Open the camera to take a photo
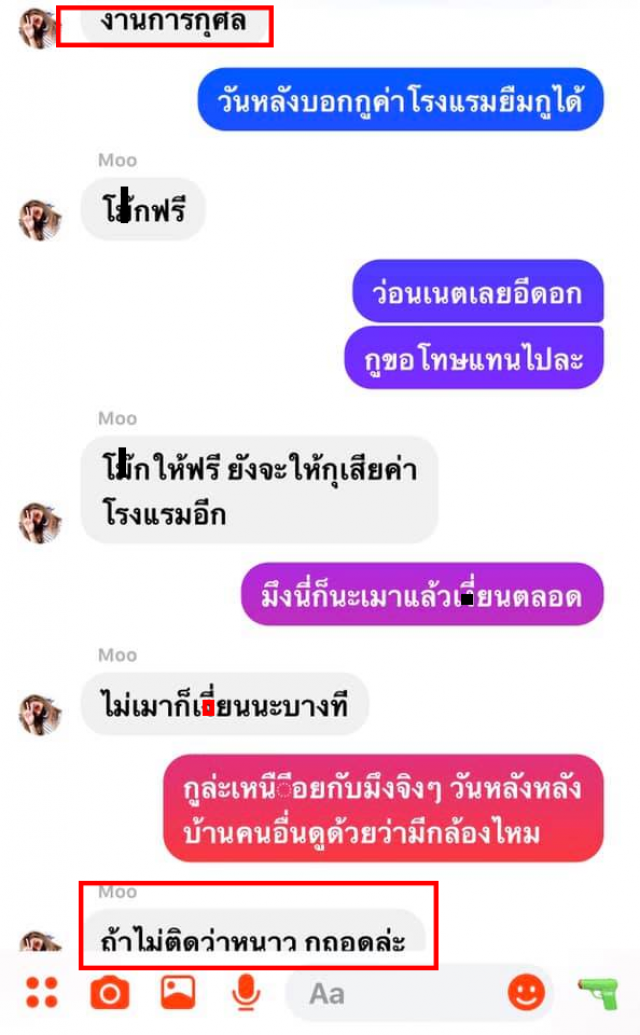The width and height of the screenshot is (640, 1035). [x=110, y=992]
